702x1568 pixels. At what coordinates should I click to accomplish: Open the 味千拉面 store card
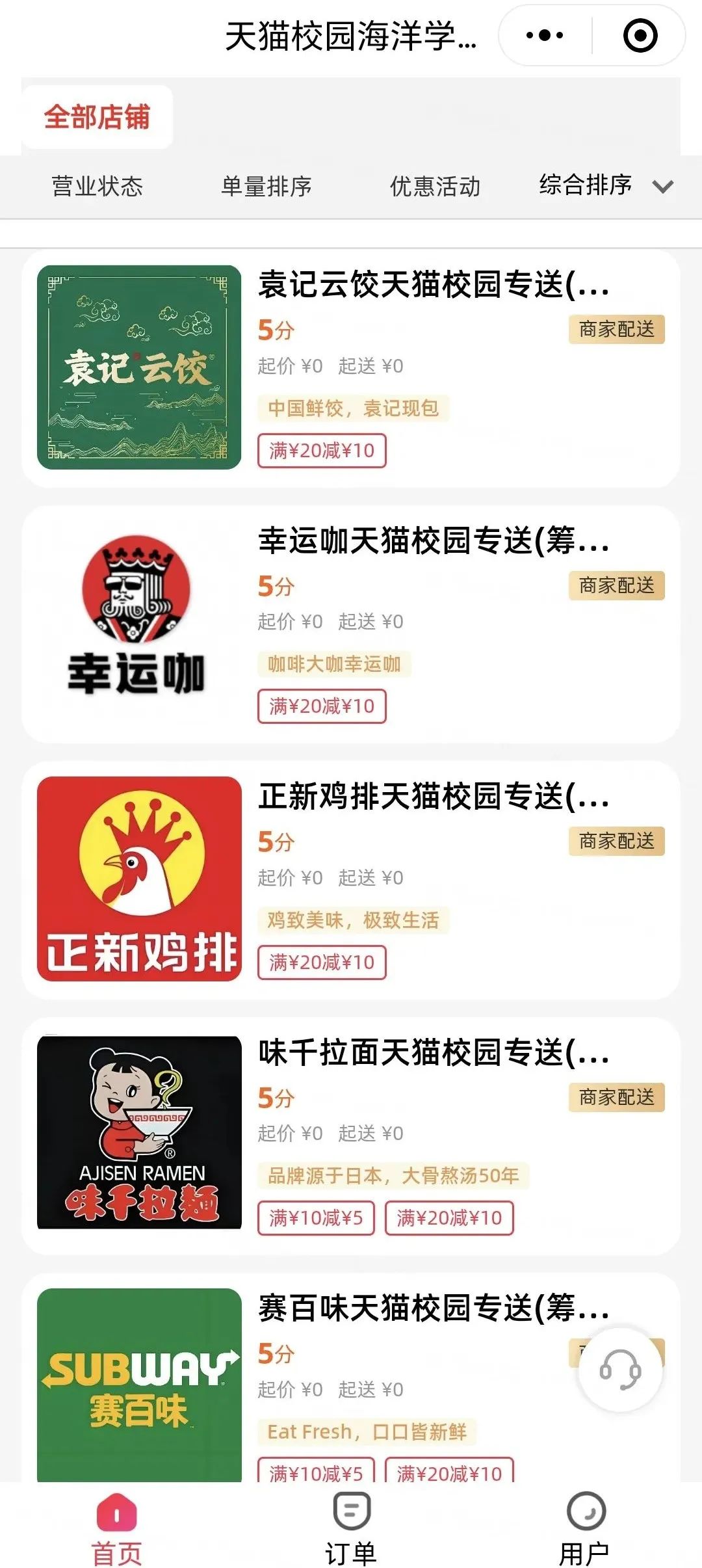point(351,1136)
